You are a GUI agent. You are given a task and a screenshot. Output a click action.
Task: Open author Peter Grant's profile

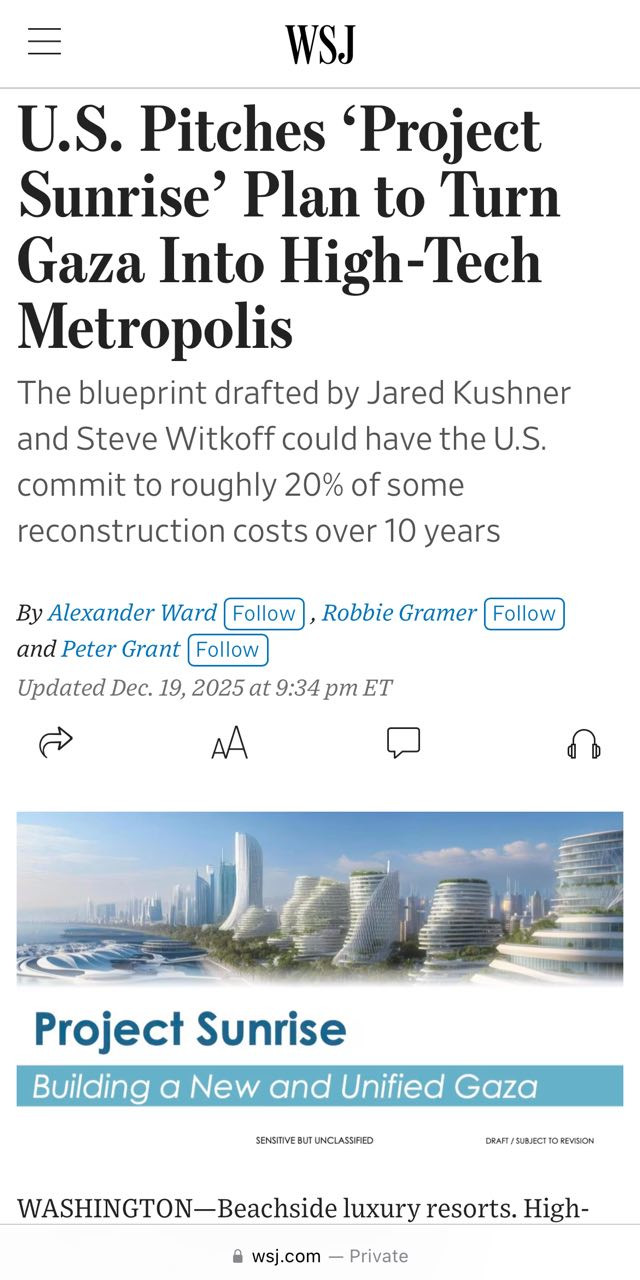point(121,649)
